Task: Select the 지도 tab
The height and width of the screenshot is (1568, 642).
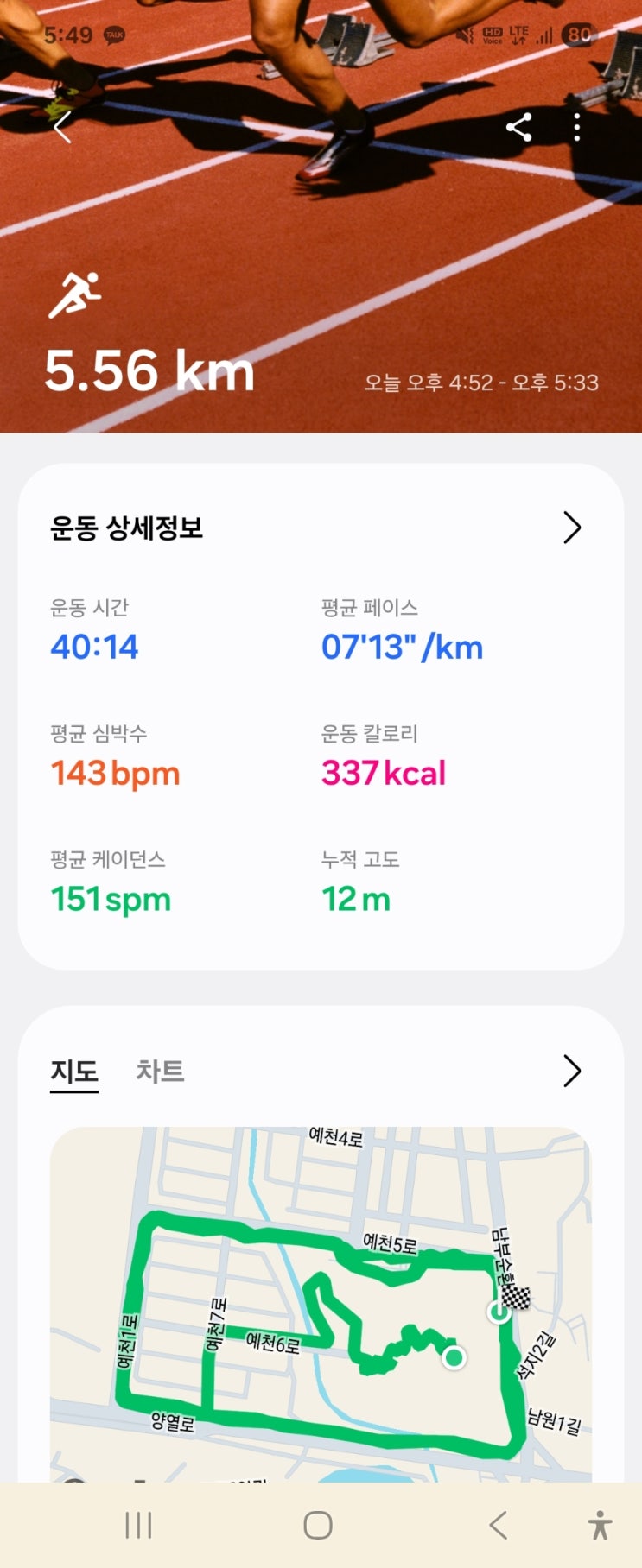Action: [x=74, y=1072]
